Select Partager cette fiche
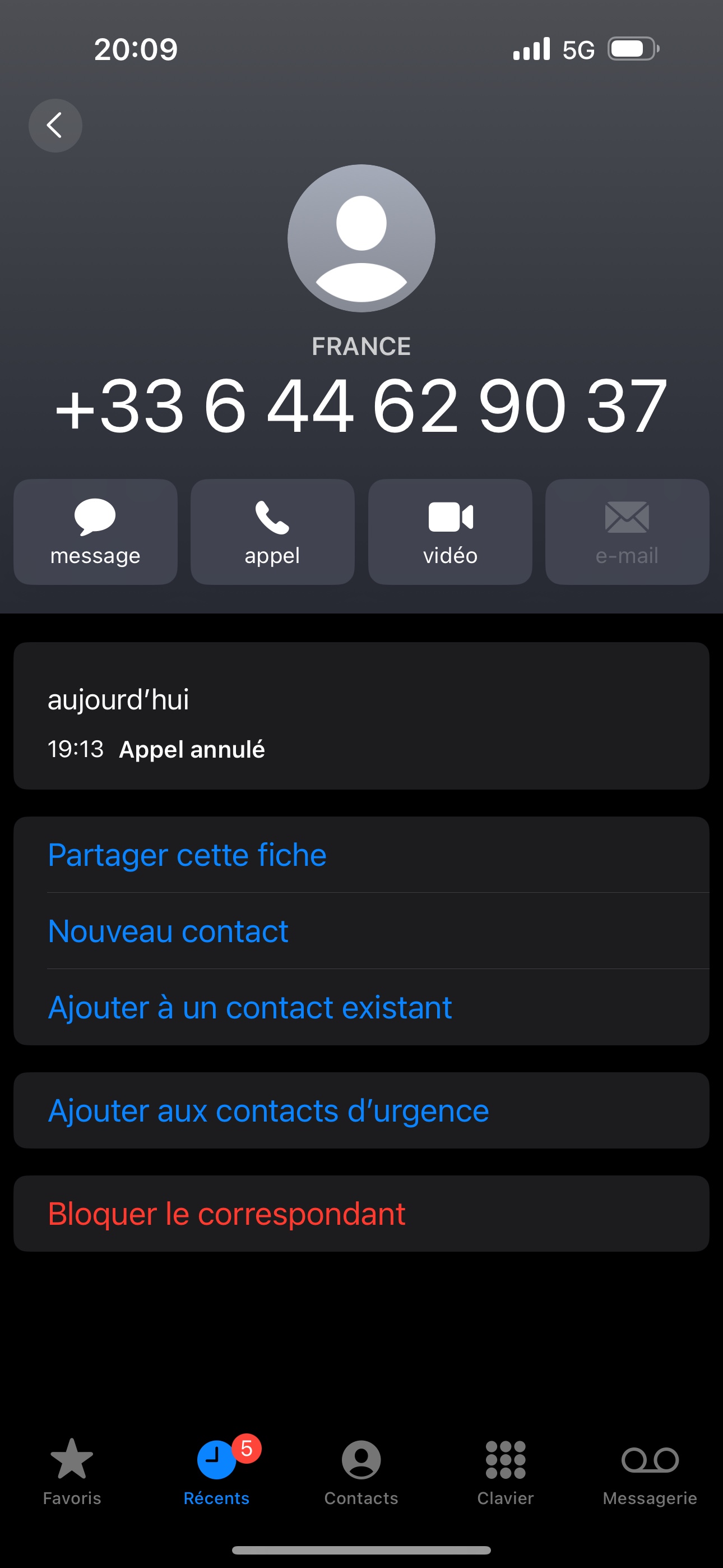 [x=187, y=855]
